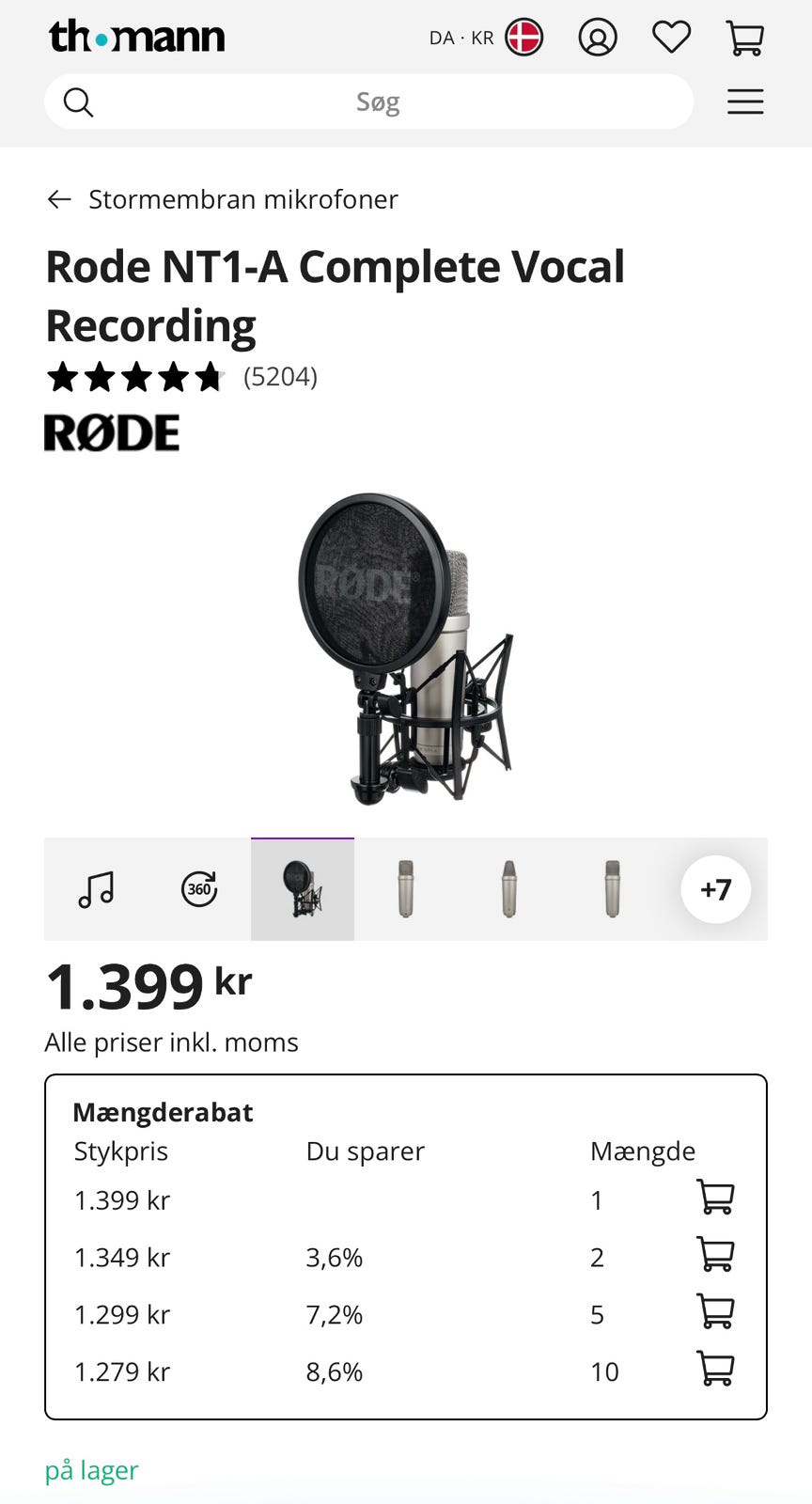Image resolution: width=812 pixels, height=1504 pixels.
Task: Tap the Søg search field
Action: (x=376, y=102)
